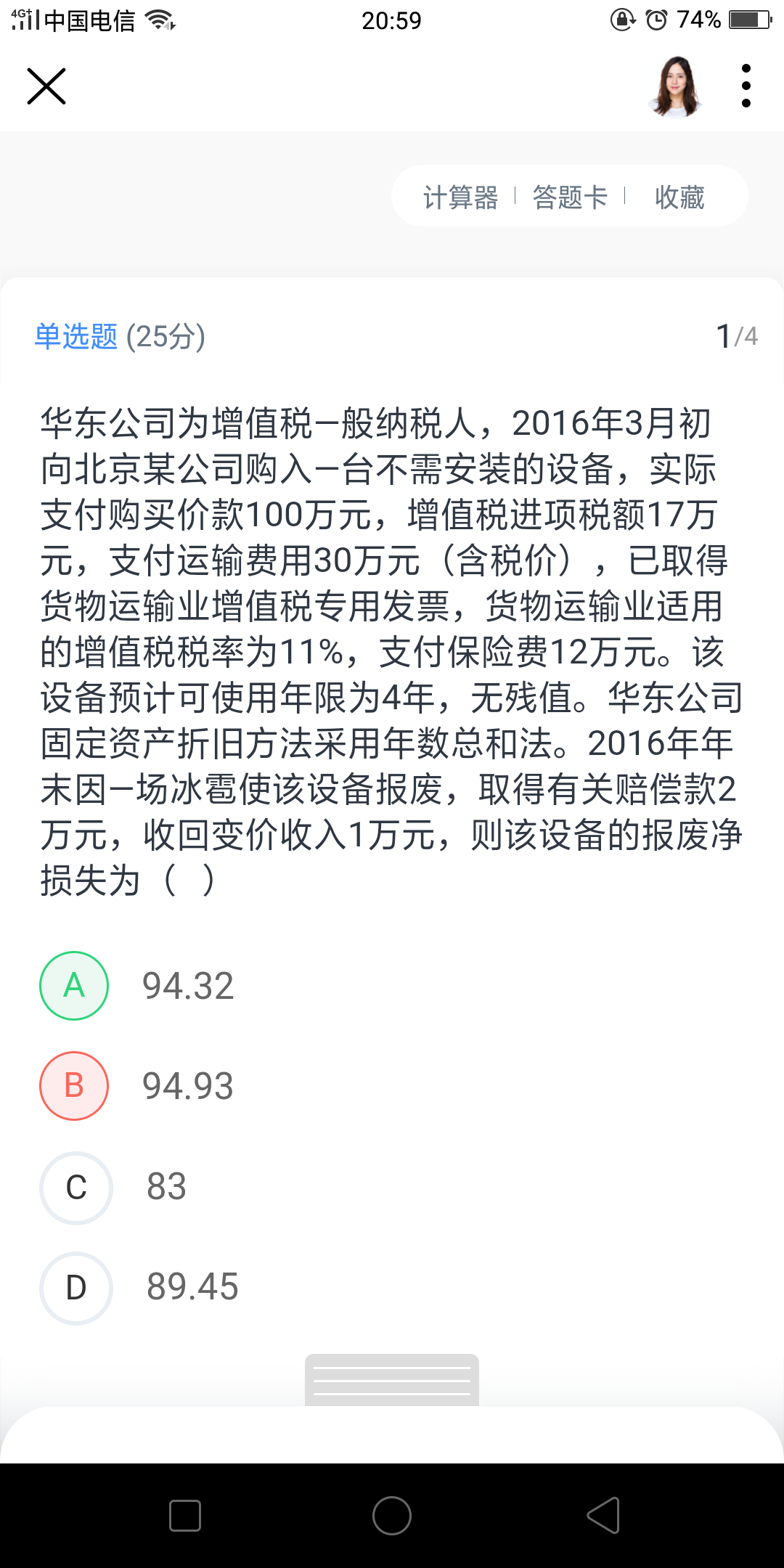784x1568 pixels.
Task: Close the quiz page
Action: tap(46, 86)
